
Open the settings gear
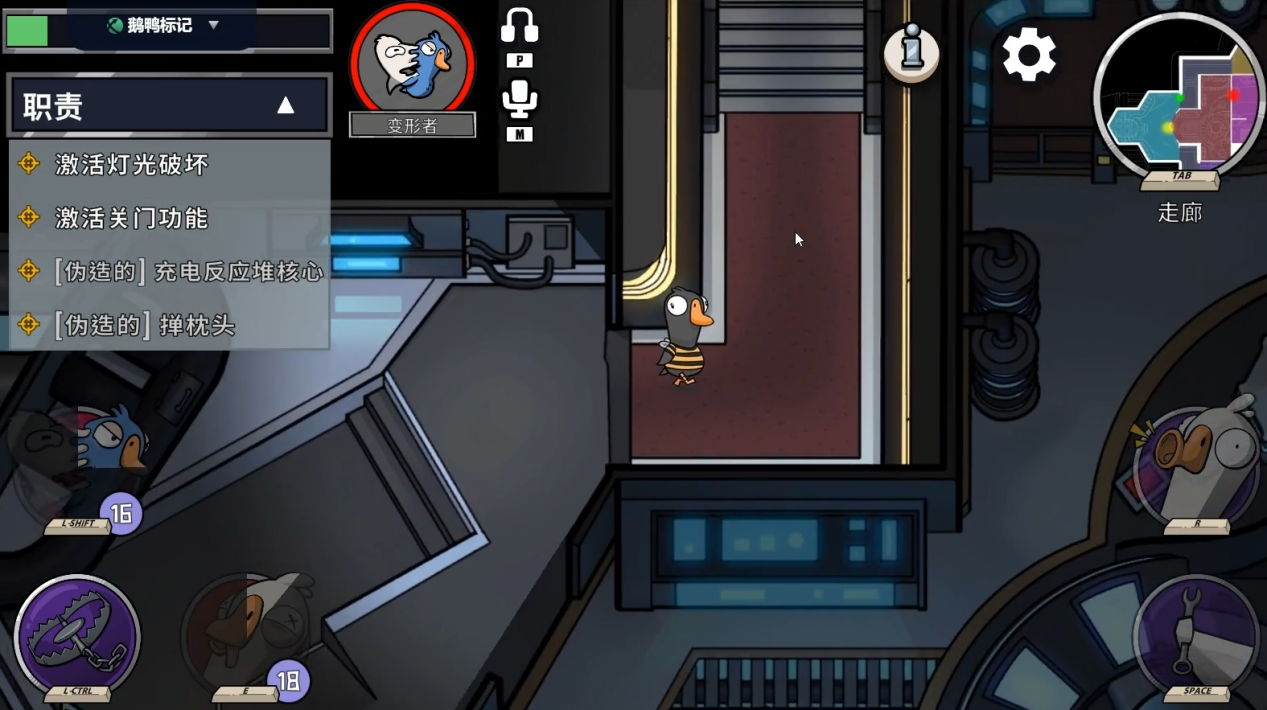click(1029, 54)
